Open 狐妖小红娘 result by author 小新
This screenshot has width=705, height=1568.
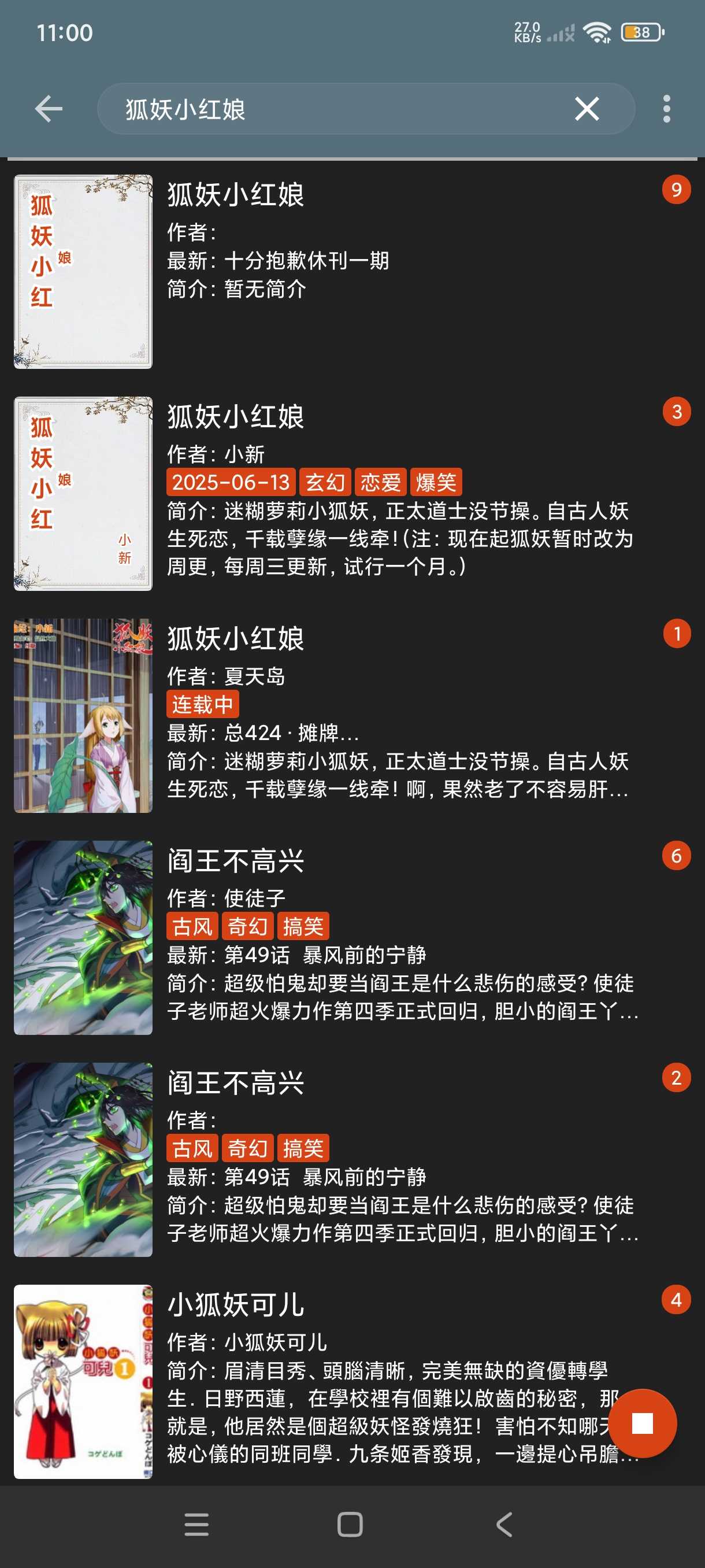point(353,494)
